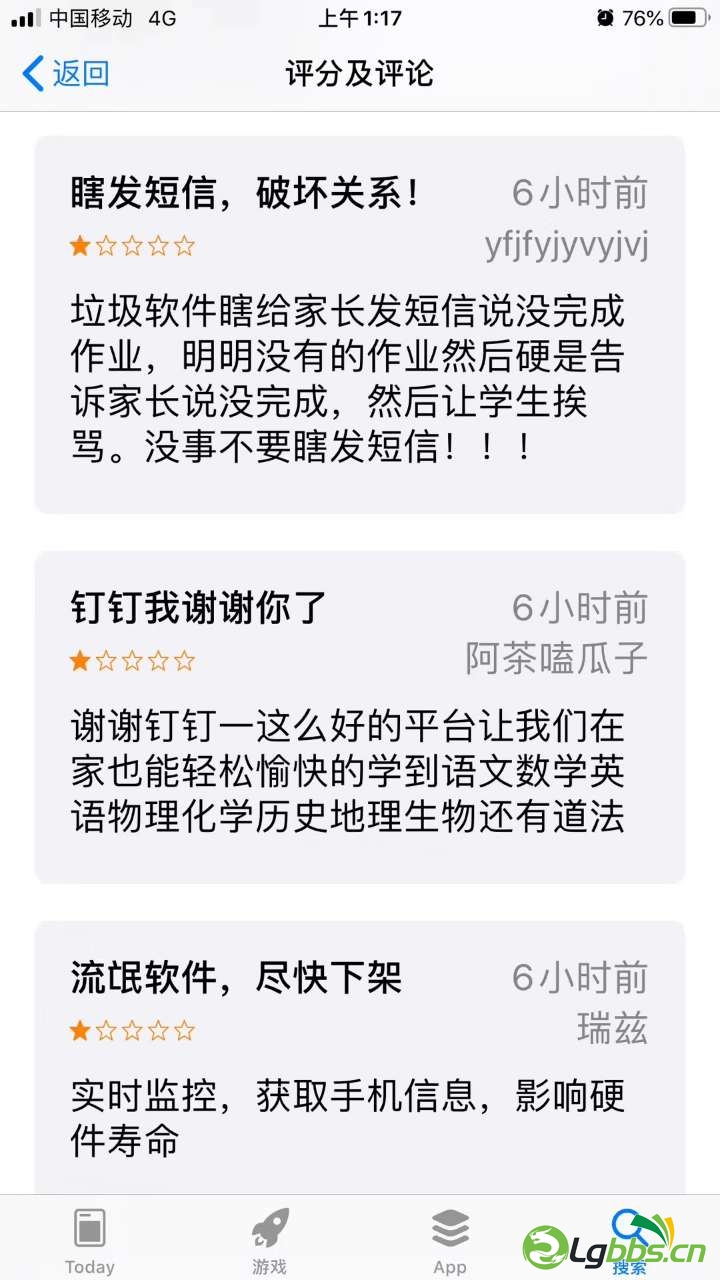Go back via the 返回 button

(66, 74)
